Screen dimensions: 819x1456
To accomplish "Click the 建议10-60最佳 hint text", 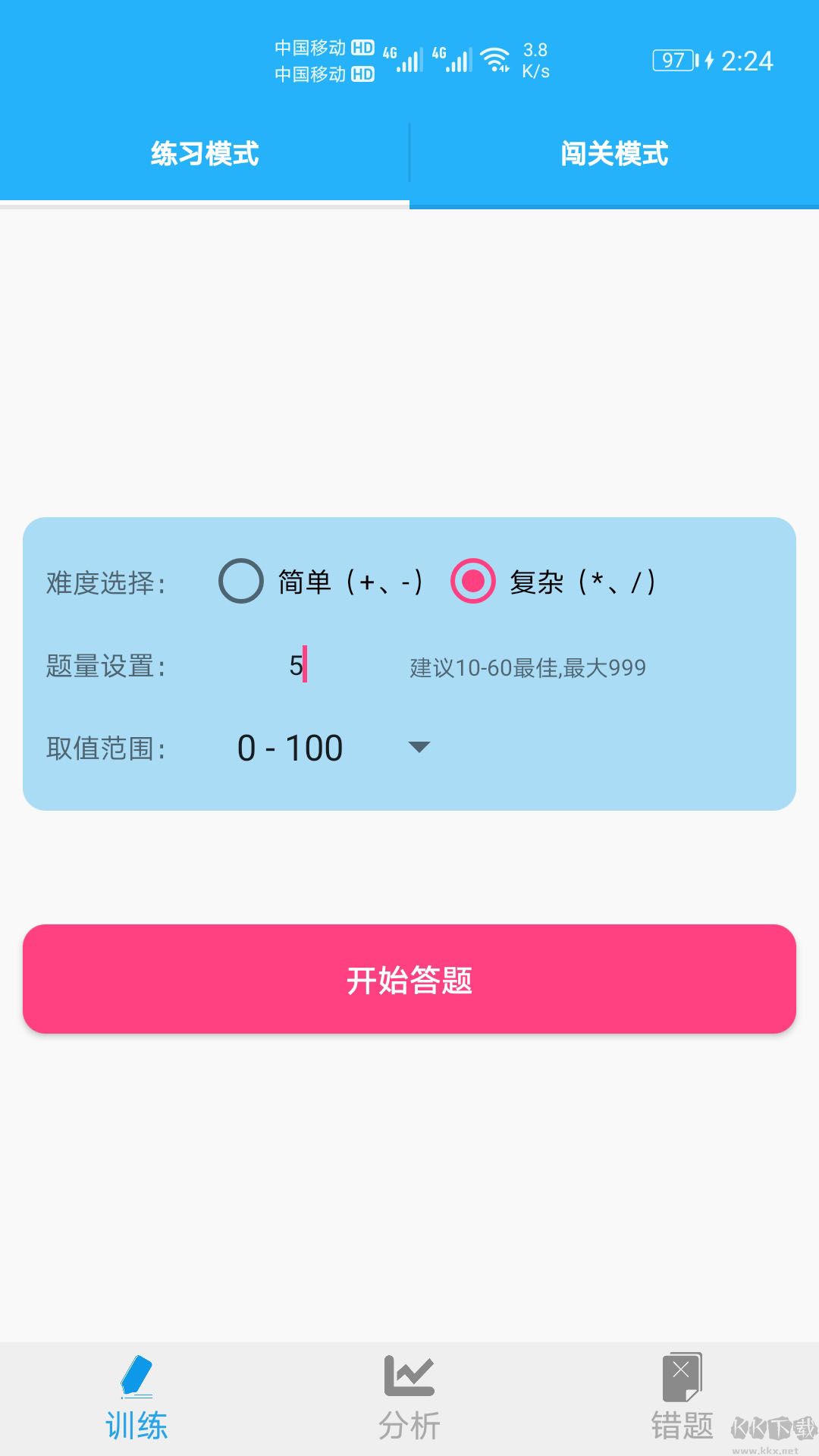I will pyautogui.click(x=526, y=667).
